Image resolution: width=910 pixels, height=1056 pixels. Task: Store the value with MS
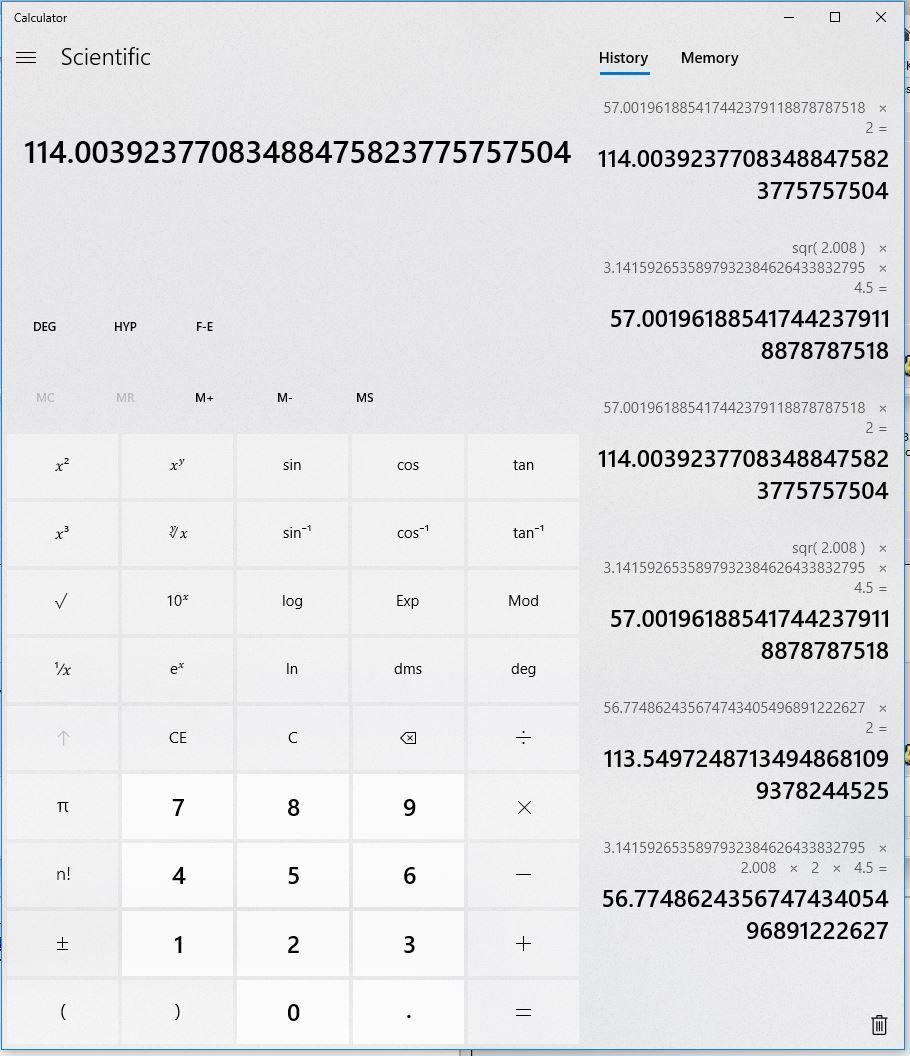click(364, 398)
